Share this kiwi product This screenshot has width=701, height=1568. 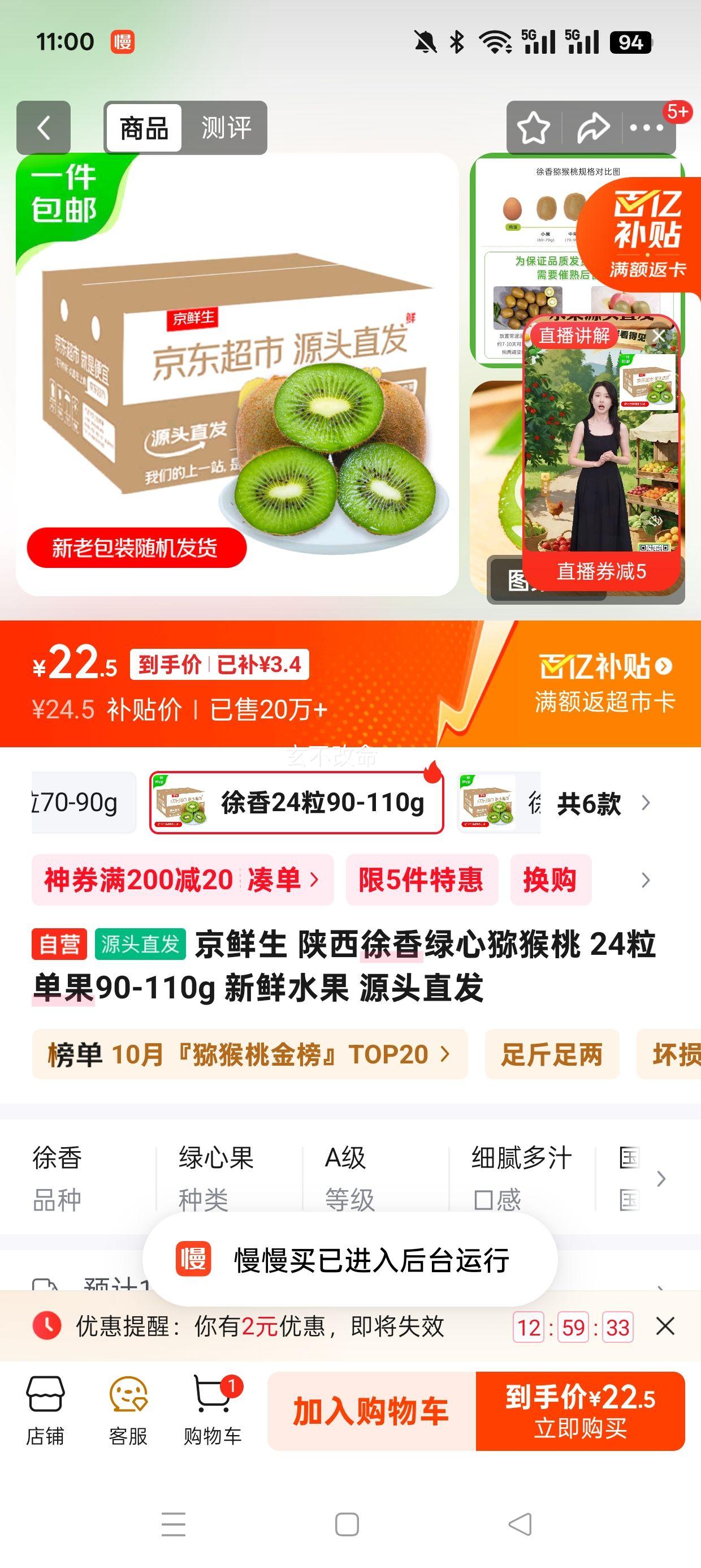[x=592, y=128]
